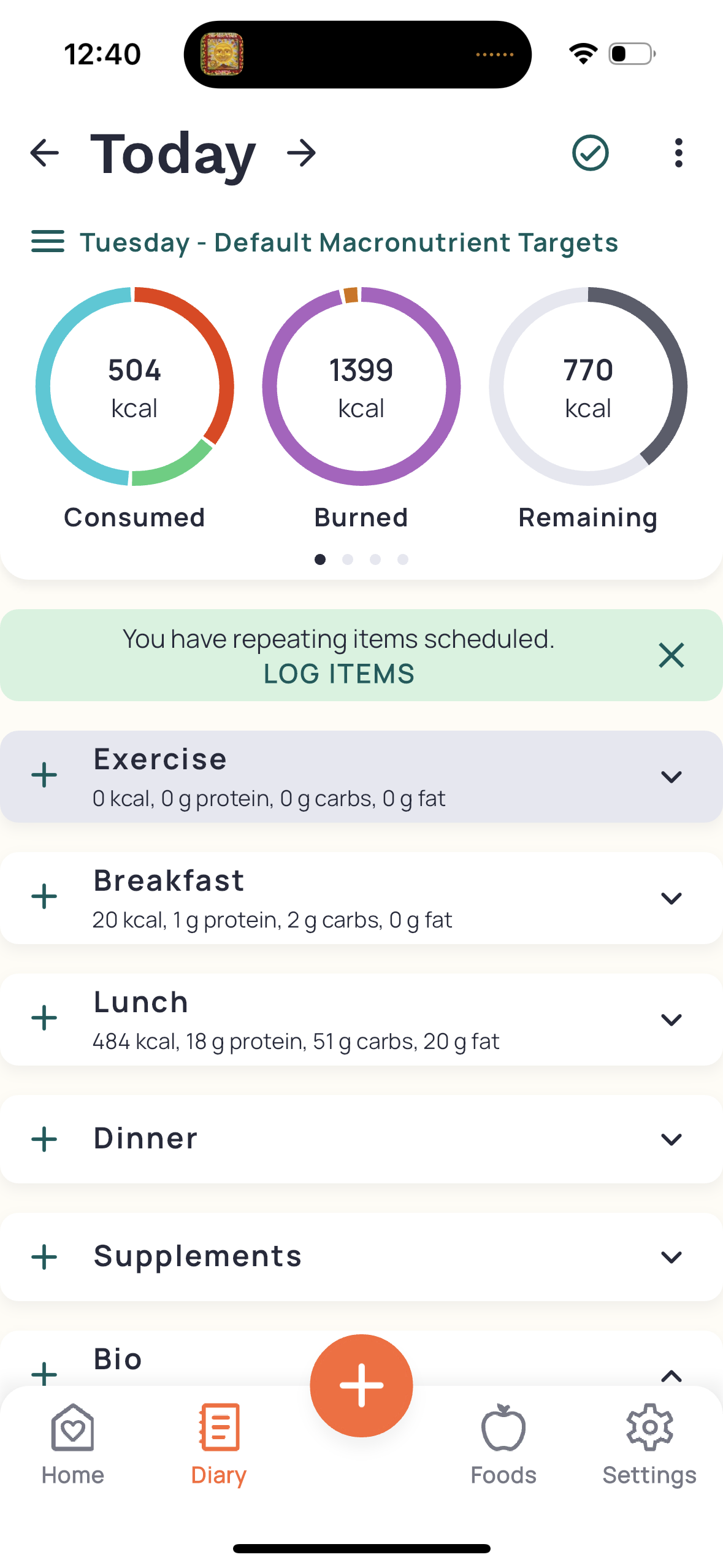Go to the previous day
This screenshot has height=1568, width=723.
(x=45, y=153)
